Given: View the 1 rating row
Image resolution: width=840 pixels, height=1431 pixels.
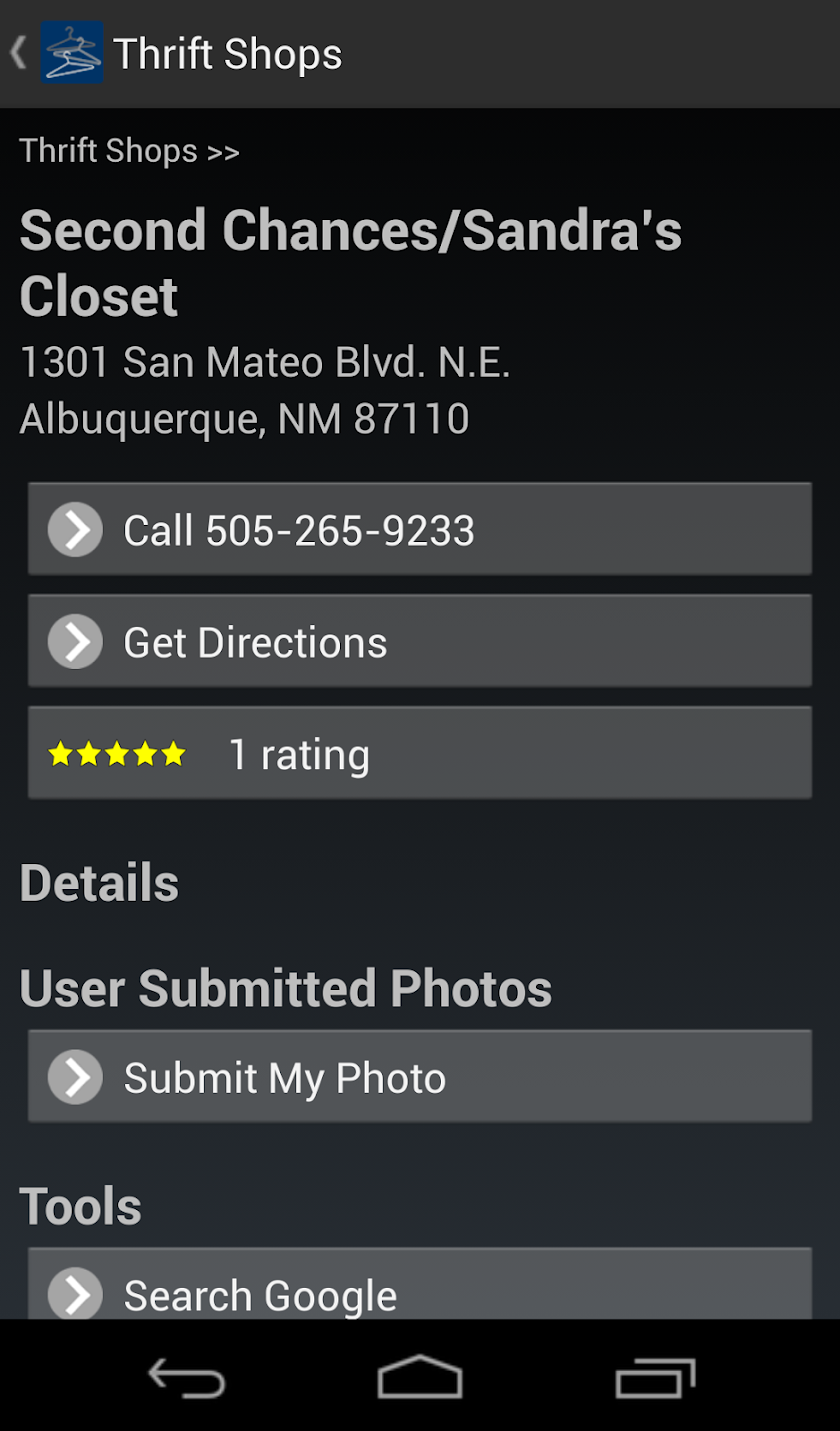Looking at the screenshot, I should pos(419,753).
